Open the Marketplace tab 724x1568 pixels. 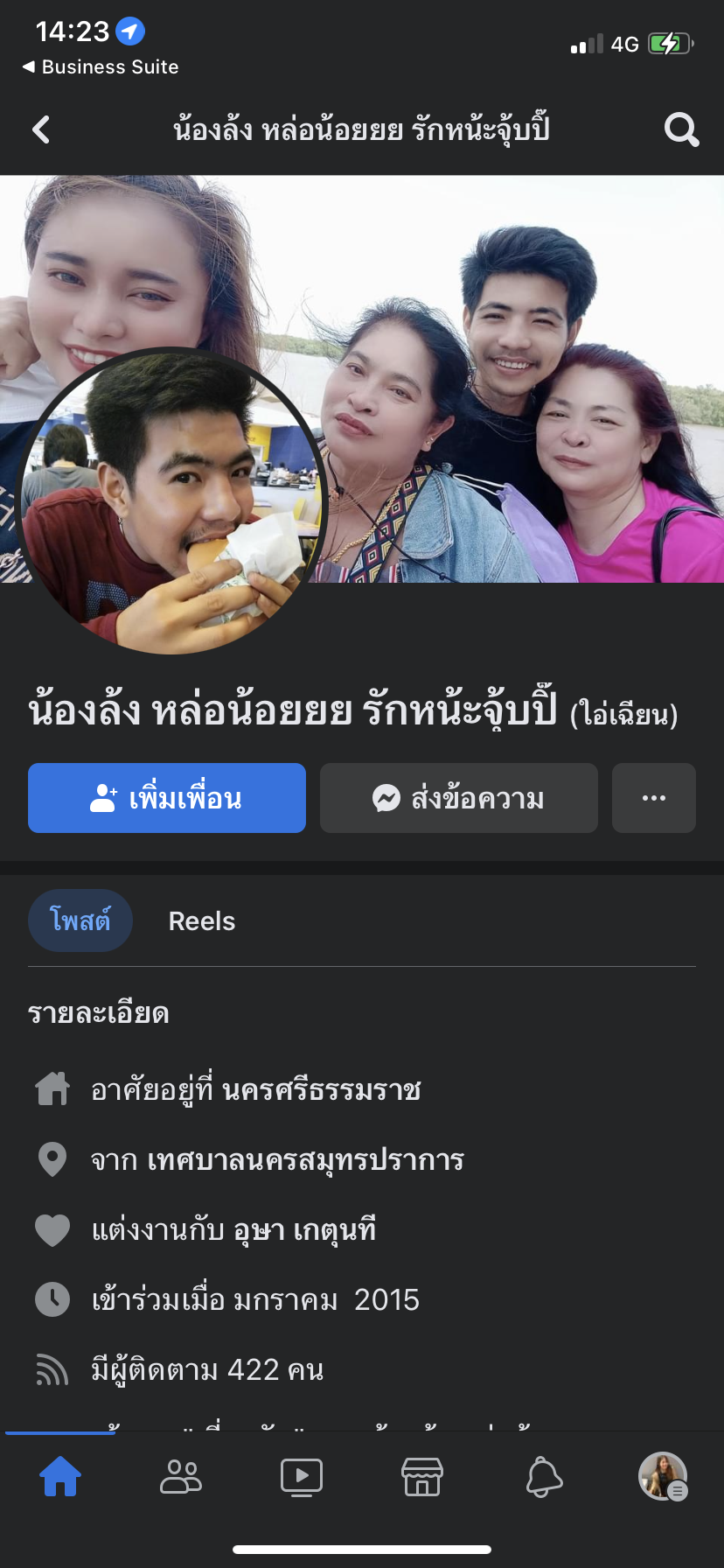pyautogui.click(x=422, y=1477)
